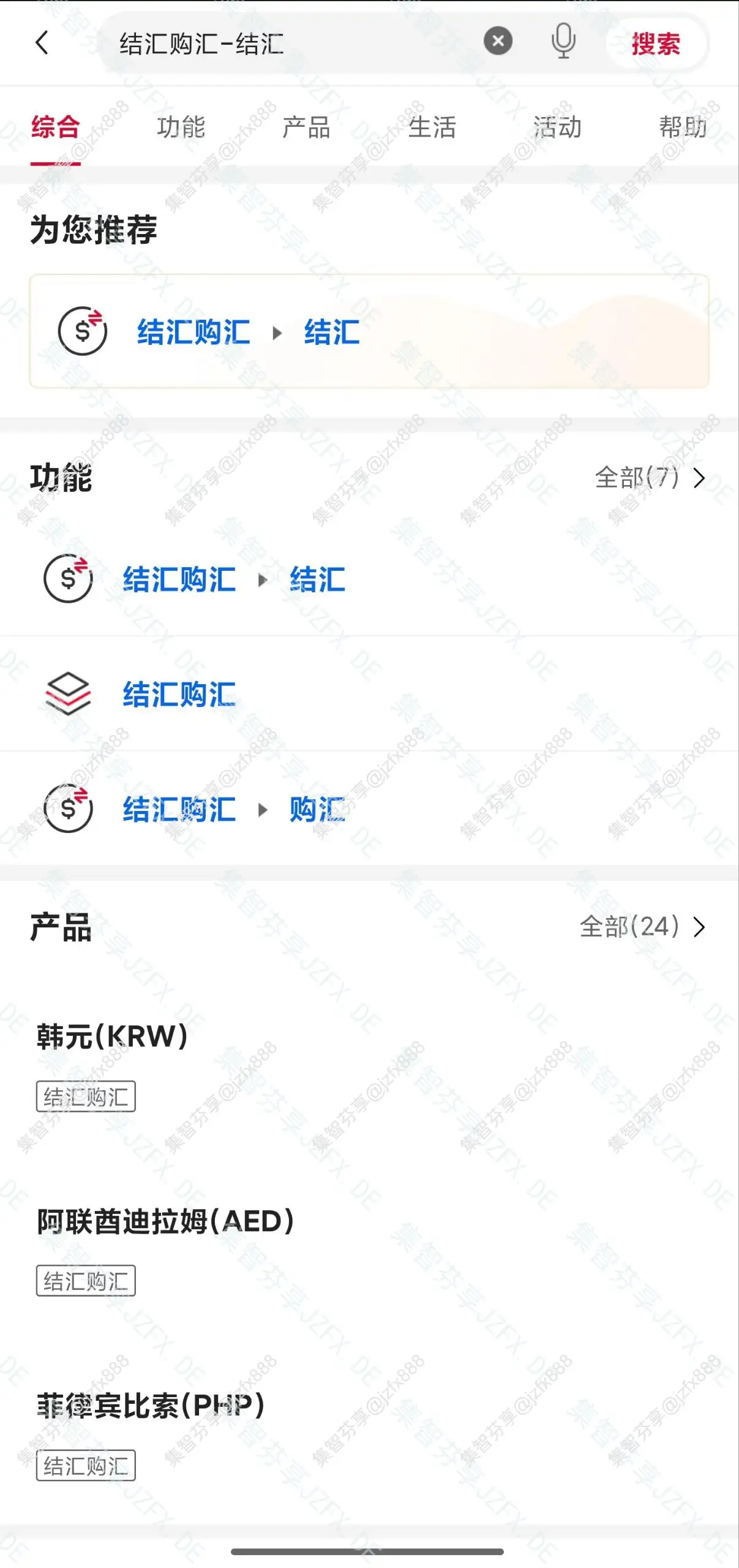Open the 阿联酋迪拉姆(AED) product

(x=165, y=1221)
